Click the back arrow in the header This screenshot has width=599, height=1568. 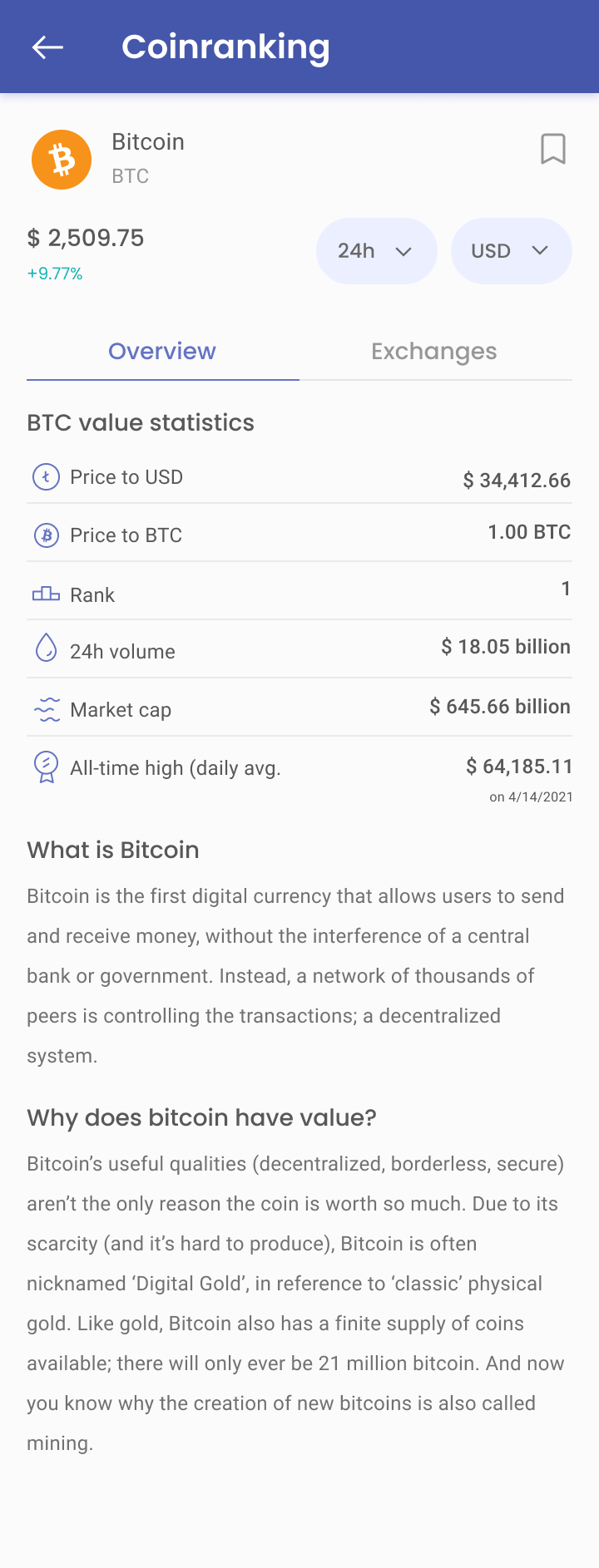47,47
